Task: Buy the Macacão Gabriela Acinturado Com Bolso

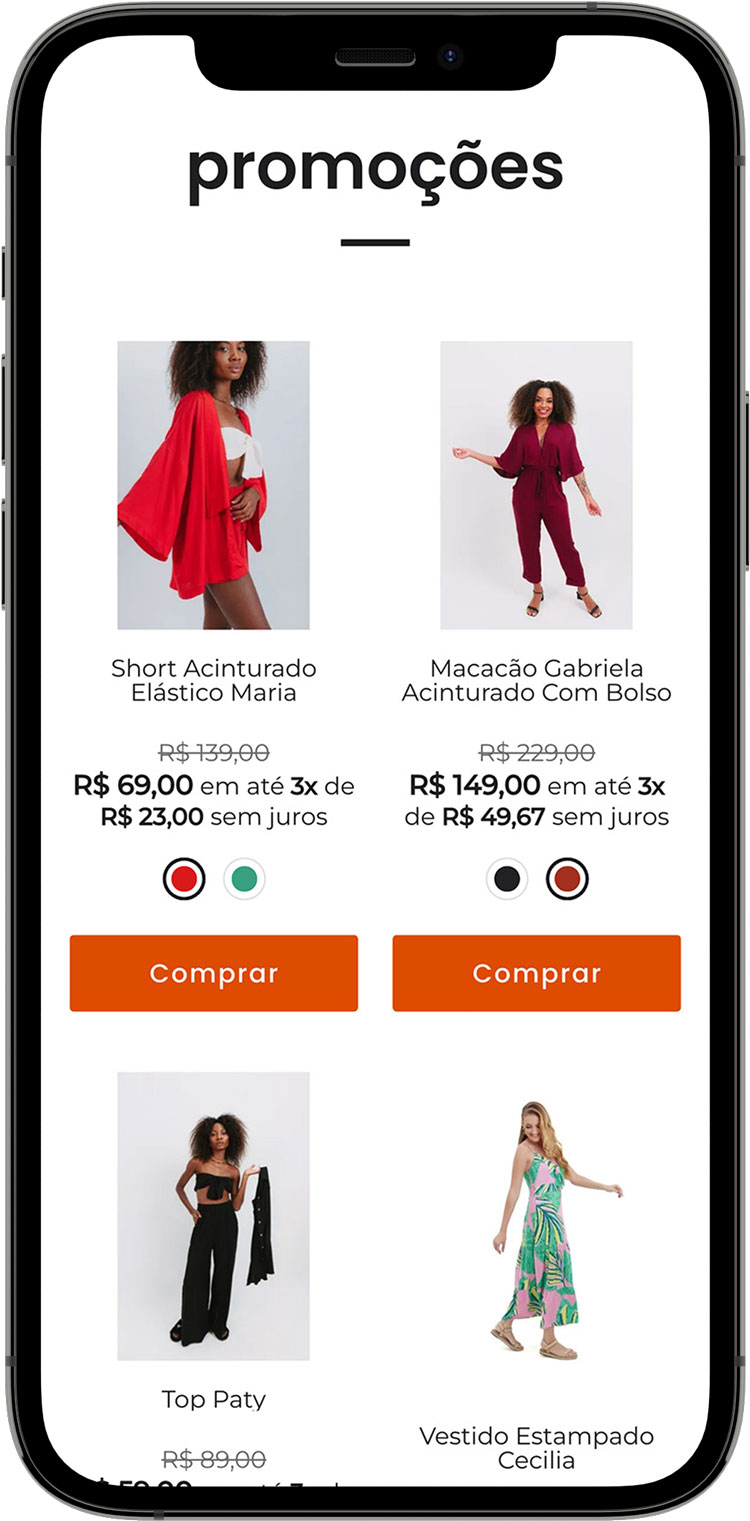Action: click(x=536, y=973)
